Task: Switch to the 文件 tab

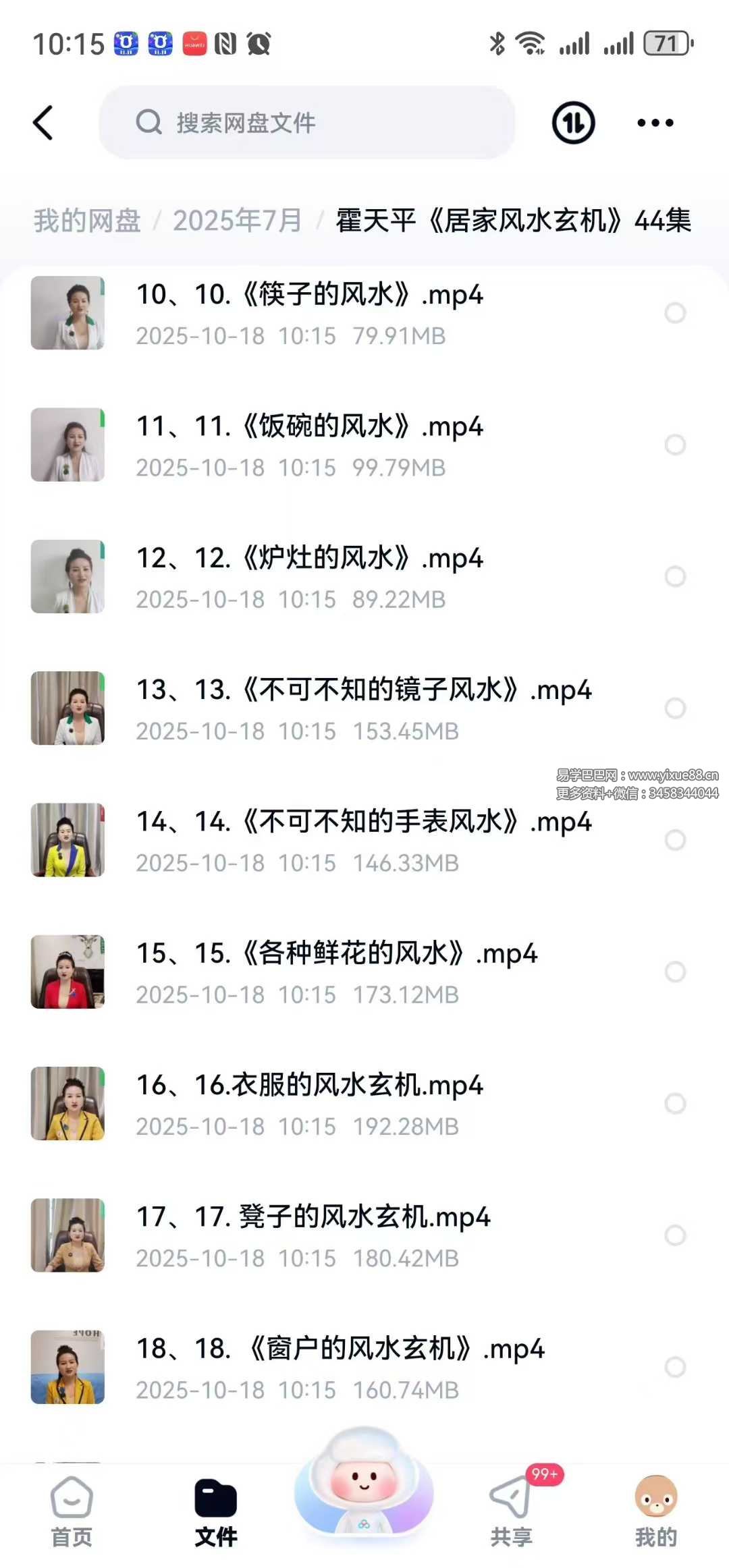Action: (x=216, y=1513)
